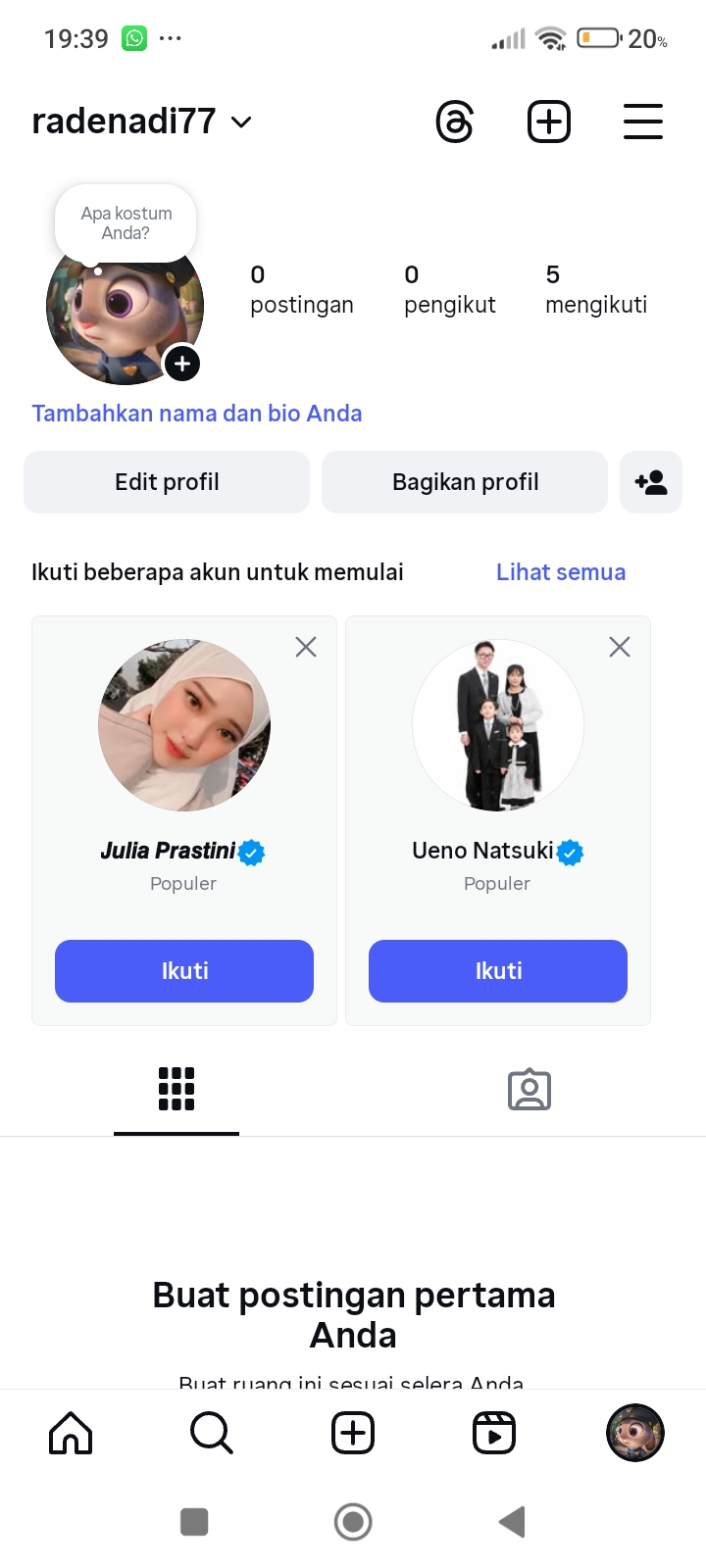Tap the create plus icon in the header
Viewport: 706px width, 1568px height.
549,122
